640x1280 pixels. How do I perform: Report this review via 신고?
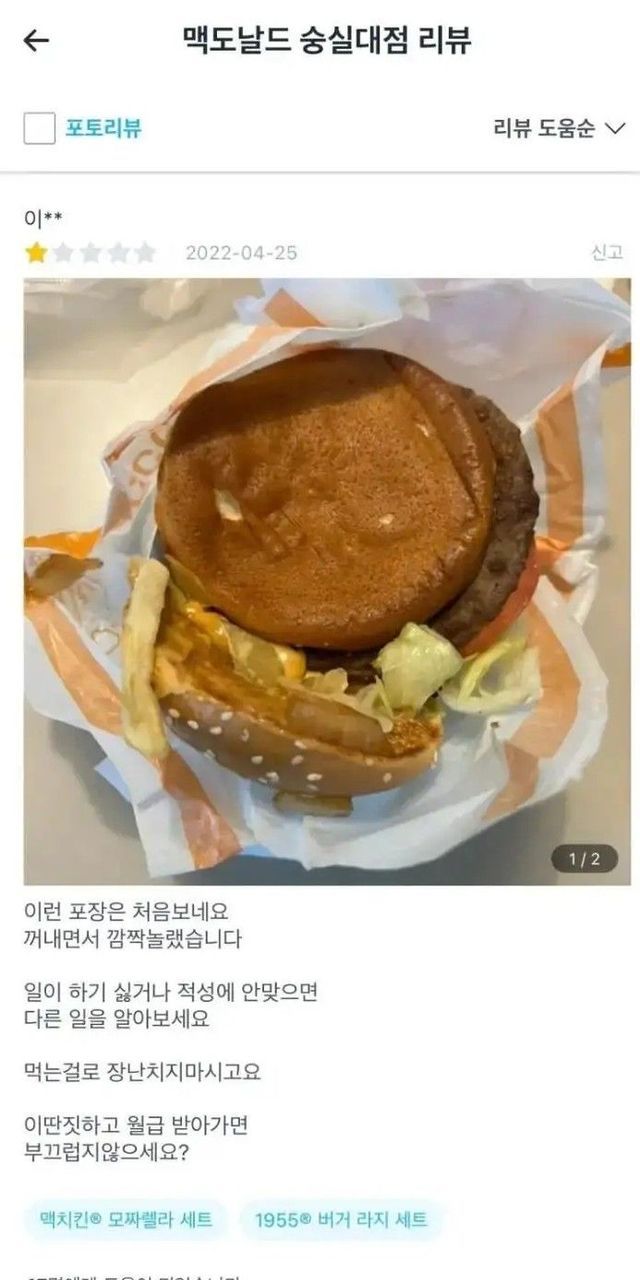click(606, 252)
